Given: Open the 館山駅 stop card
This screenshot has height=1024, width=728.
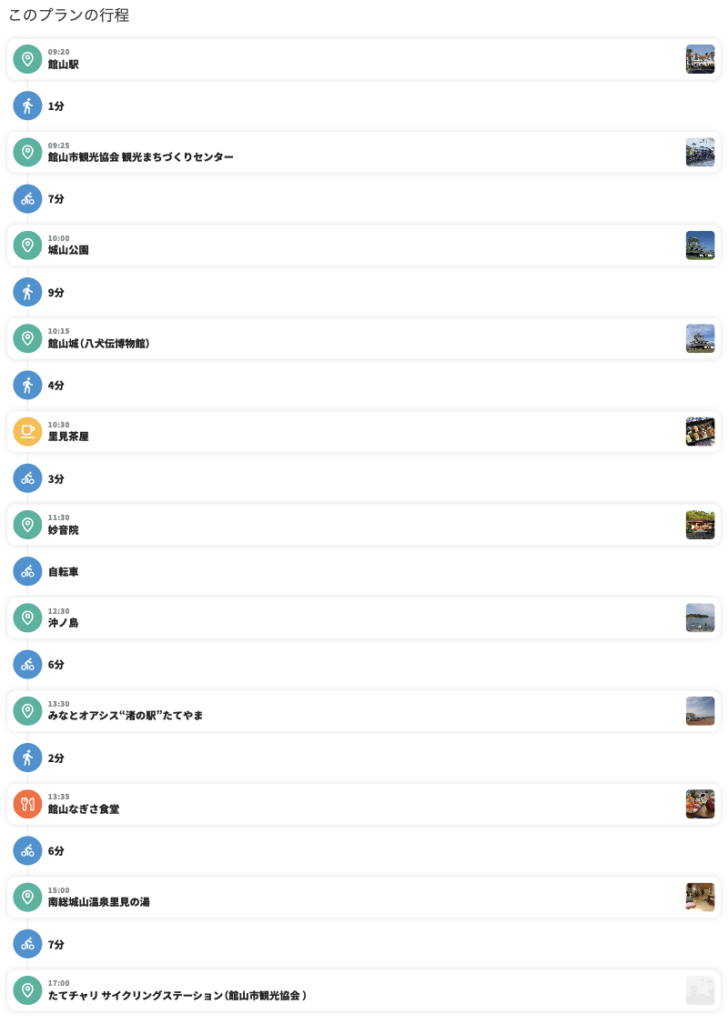Looking at the screenshot, I should [363, 59].
